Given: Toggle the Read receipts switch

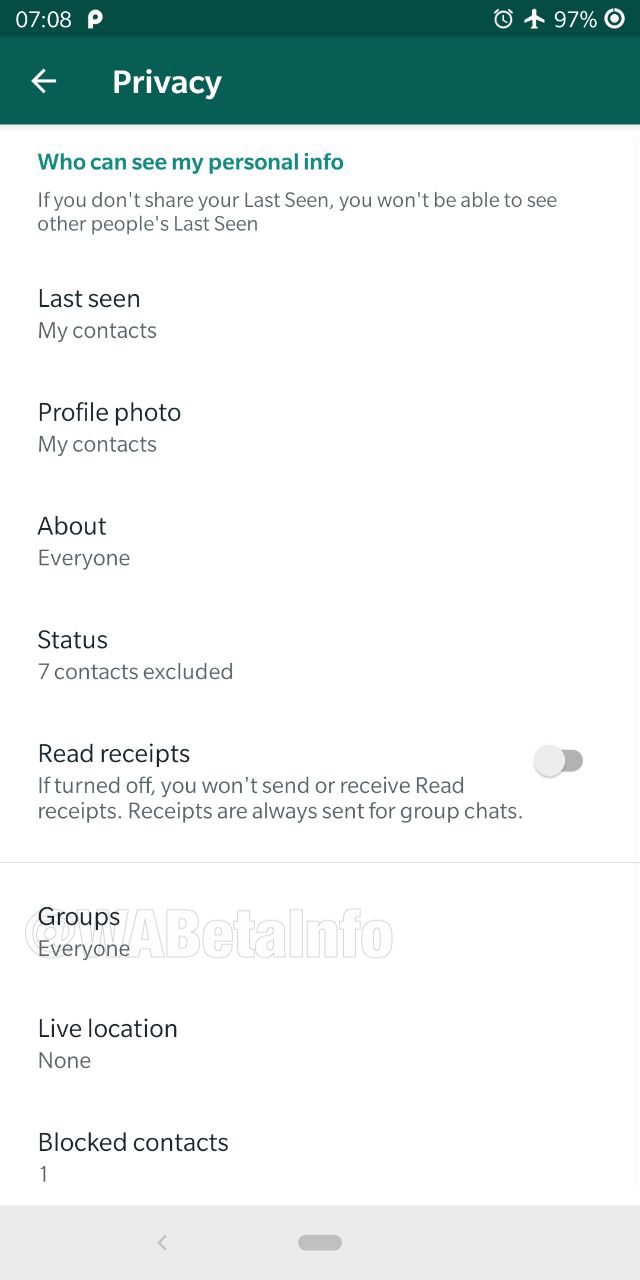Looking at the screenshot, I should (x=559, y=761).
